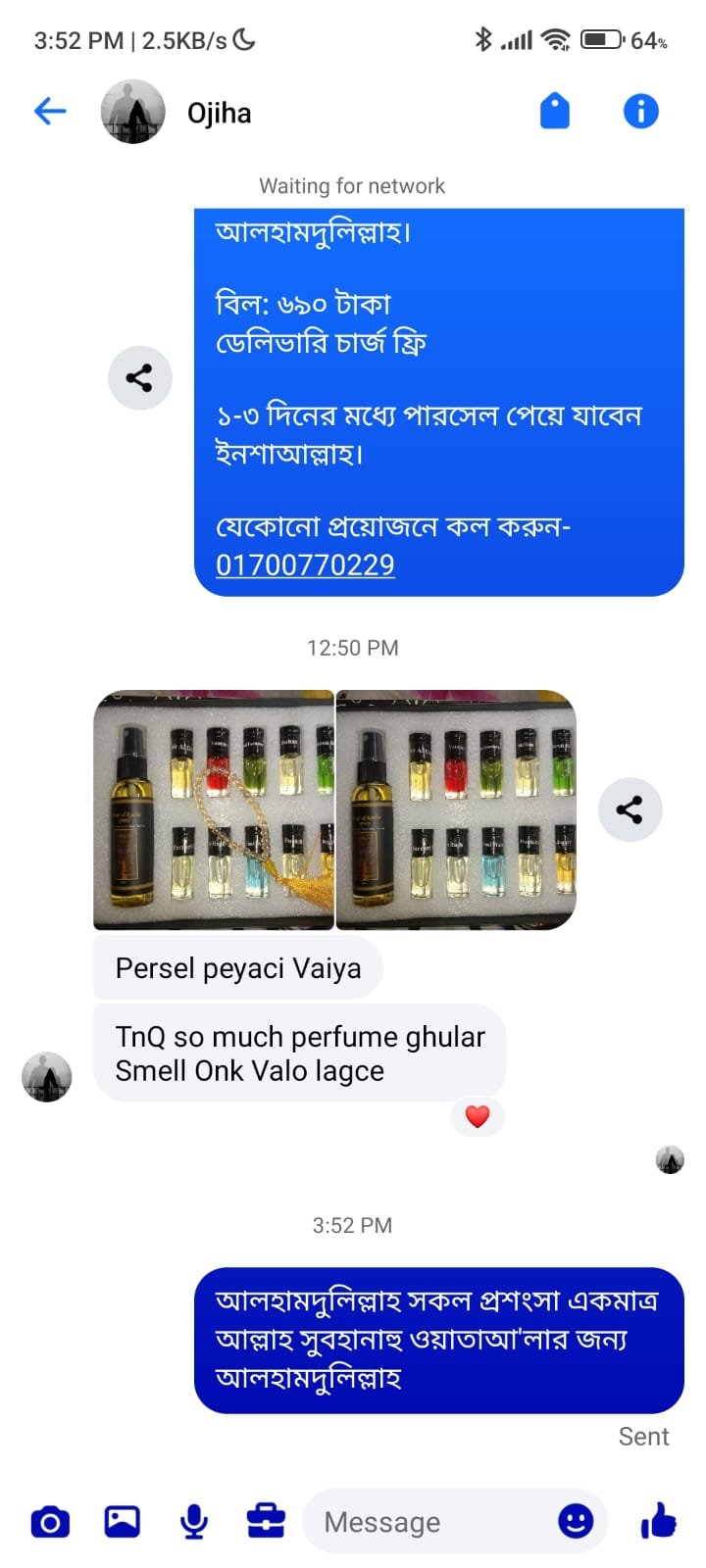Screen dimensions: 706x1568
Task: Open the emoji picker
Action: tap(576, 1522)
